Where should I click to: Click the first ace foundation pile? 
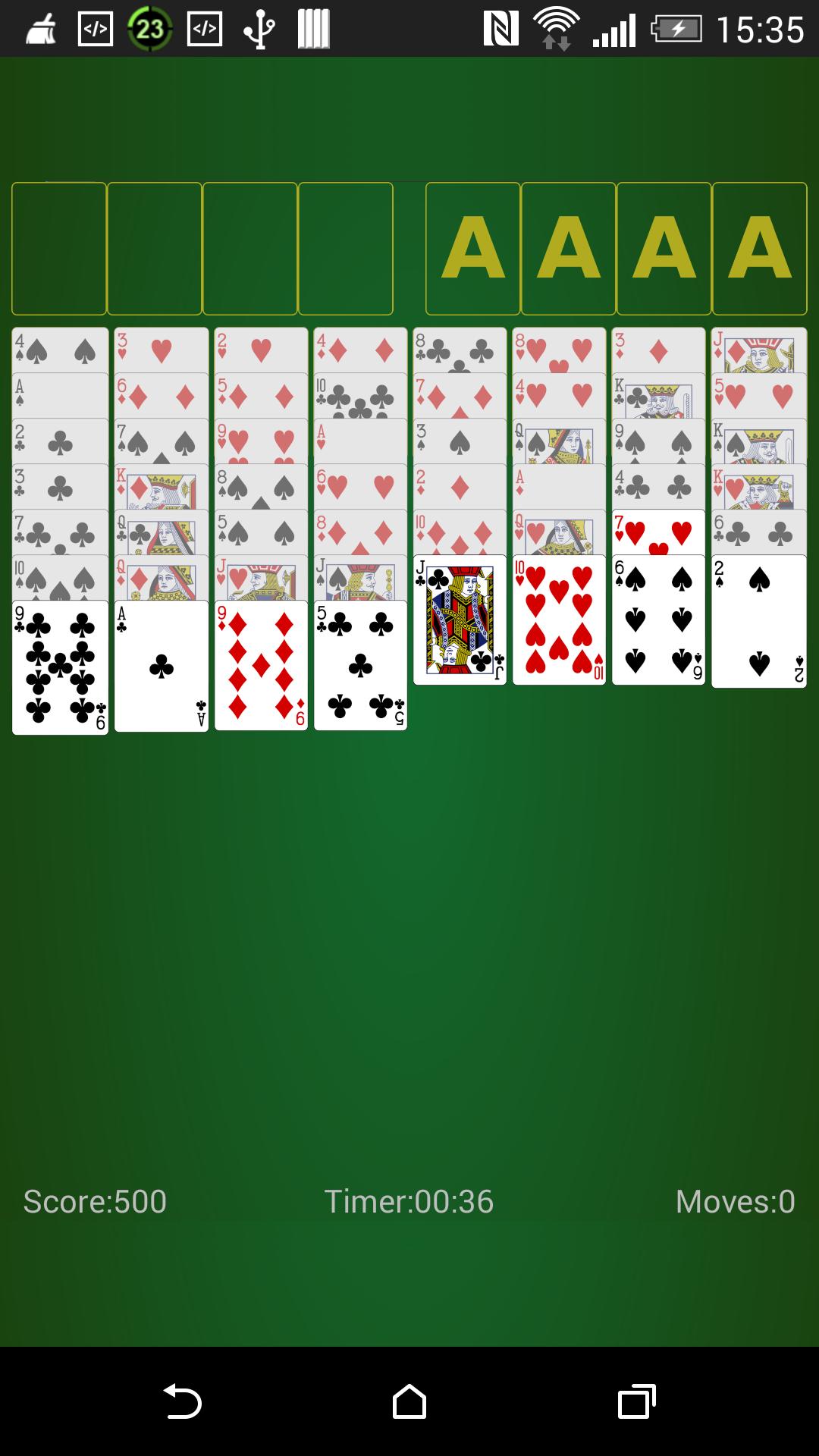tap(474, 248)
